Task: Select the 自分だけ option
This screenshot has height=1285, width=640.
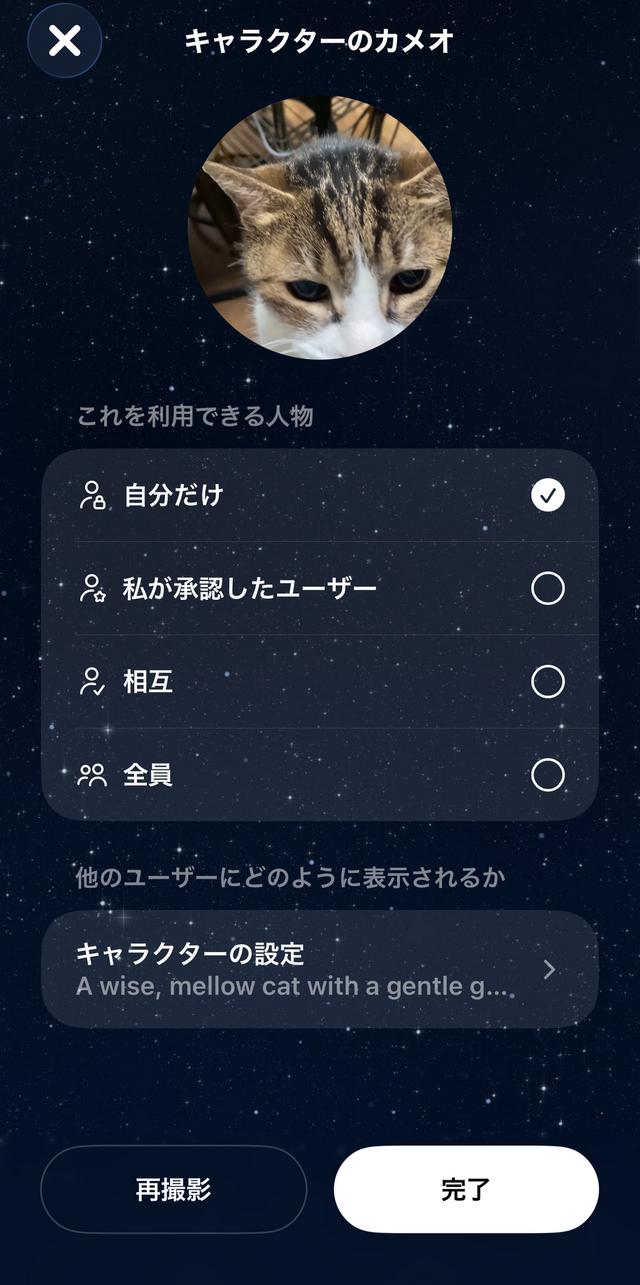Action: point(320,495)
